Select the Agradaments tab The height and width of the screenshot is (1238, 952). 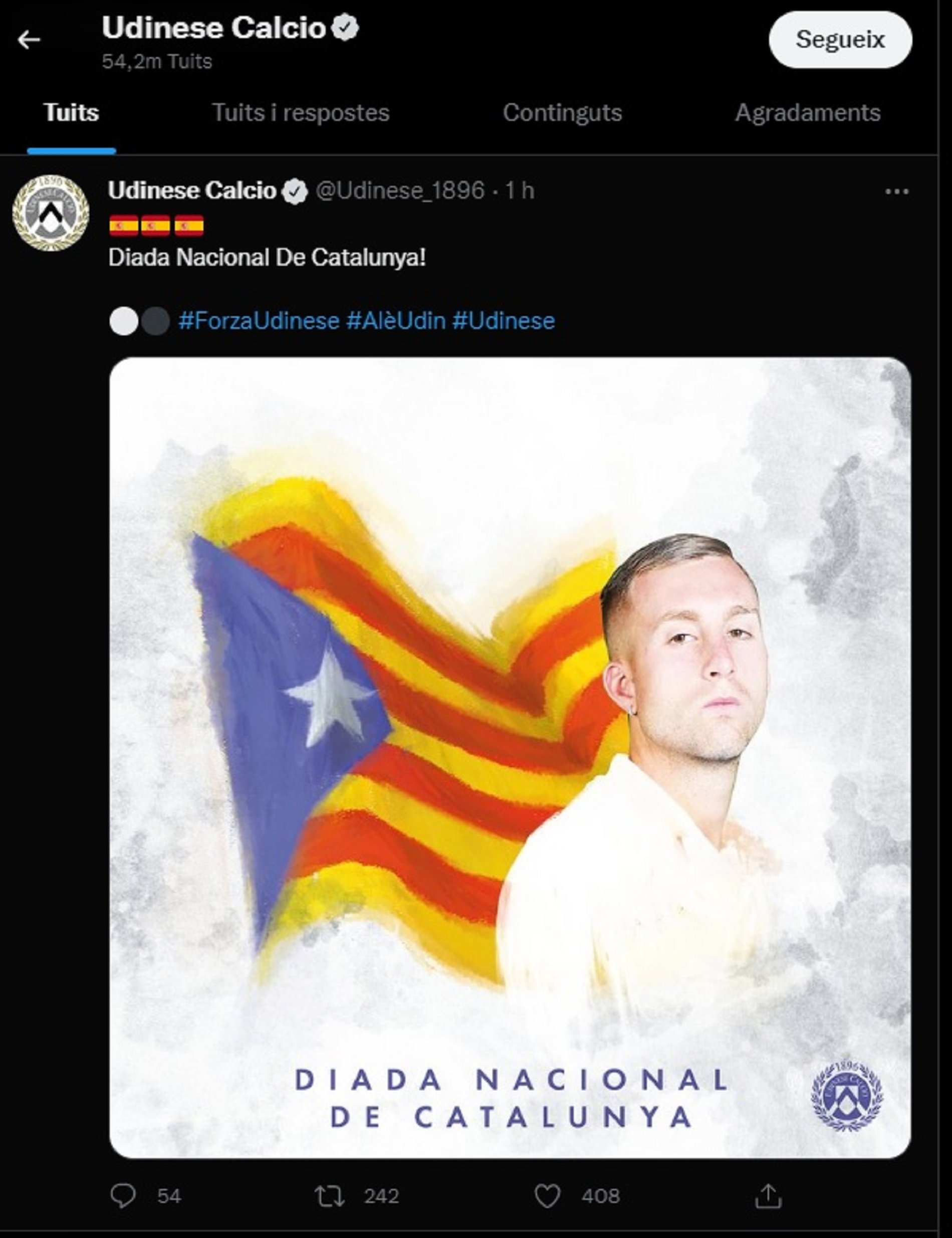click(x=808, y=113)
